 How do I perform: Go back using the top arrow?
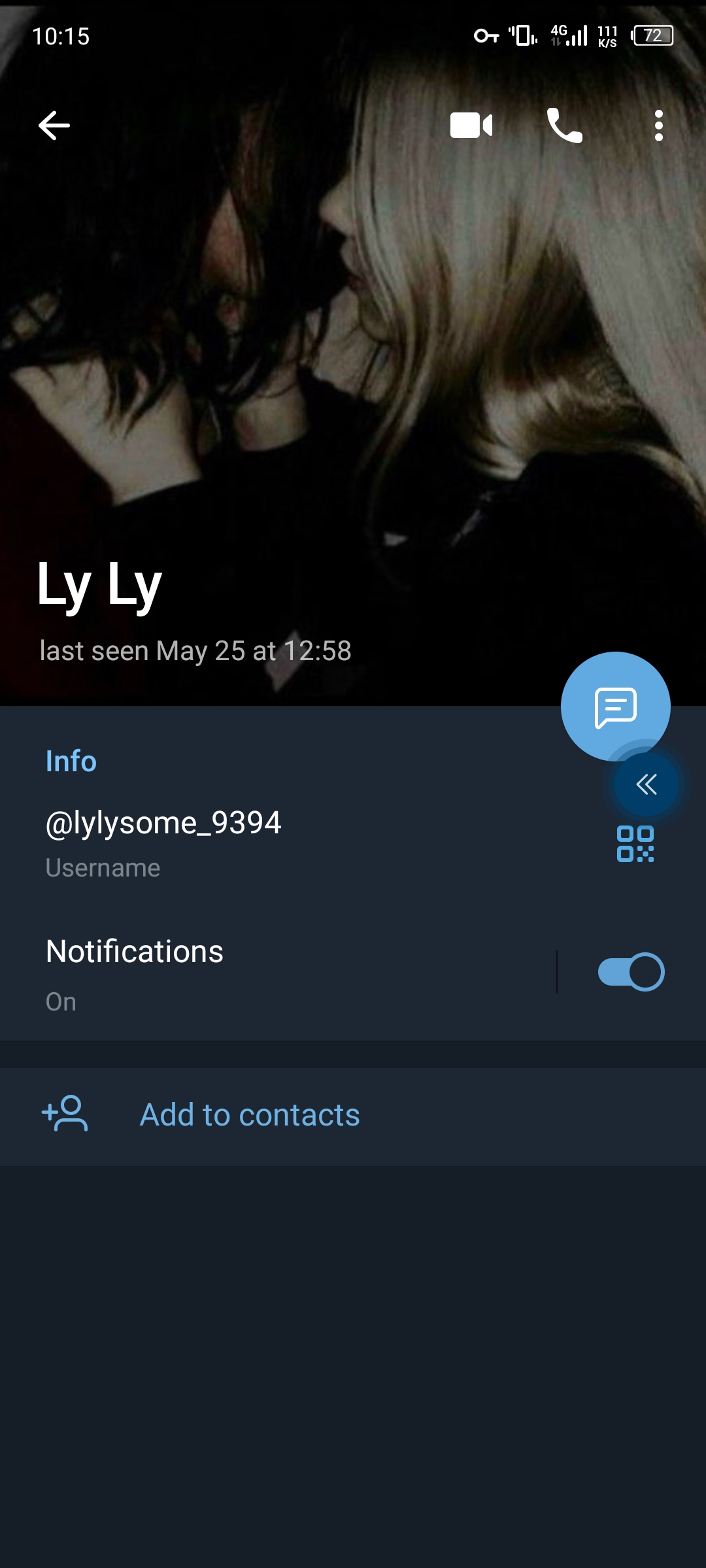(54, 125)
